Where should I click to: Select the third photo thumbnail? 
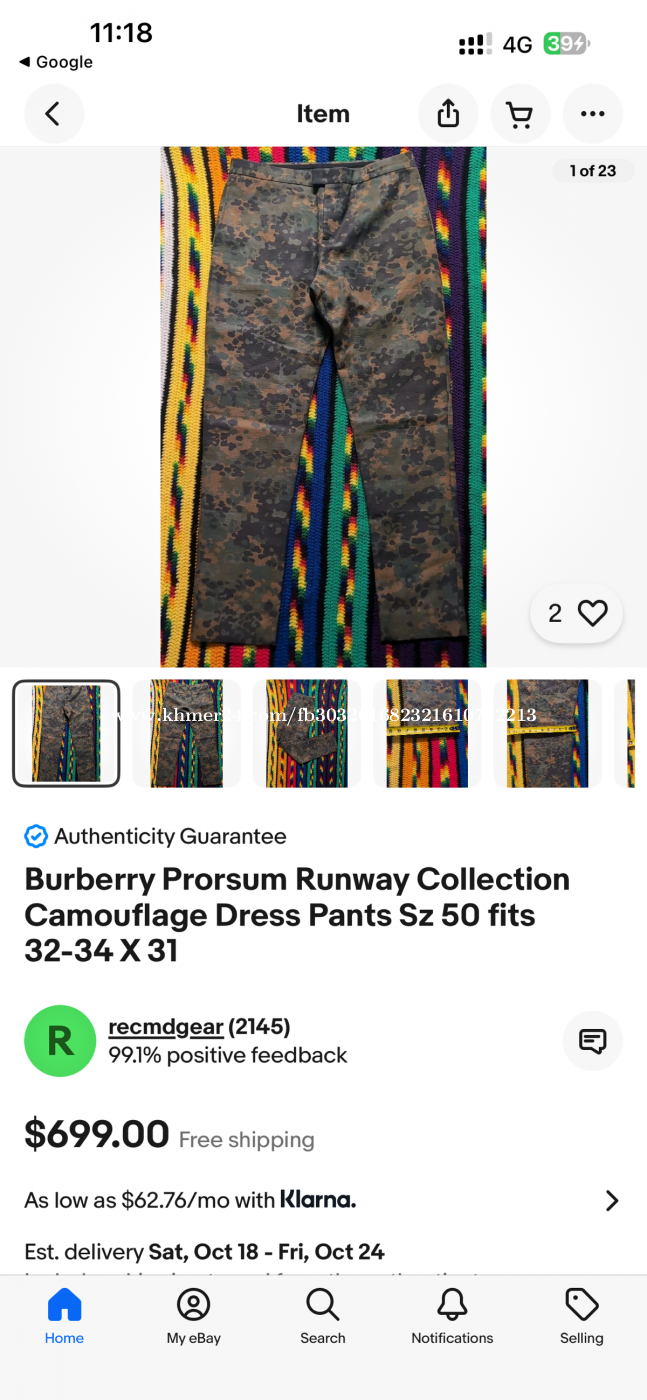[x=306, y=733]
